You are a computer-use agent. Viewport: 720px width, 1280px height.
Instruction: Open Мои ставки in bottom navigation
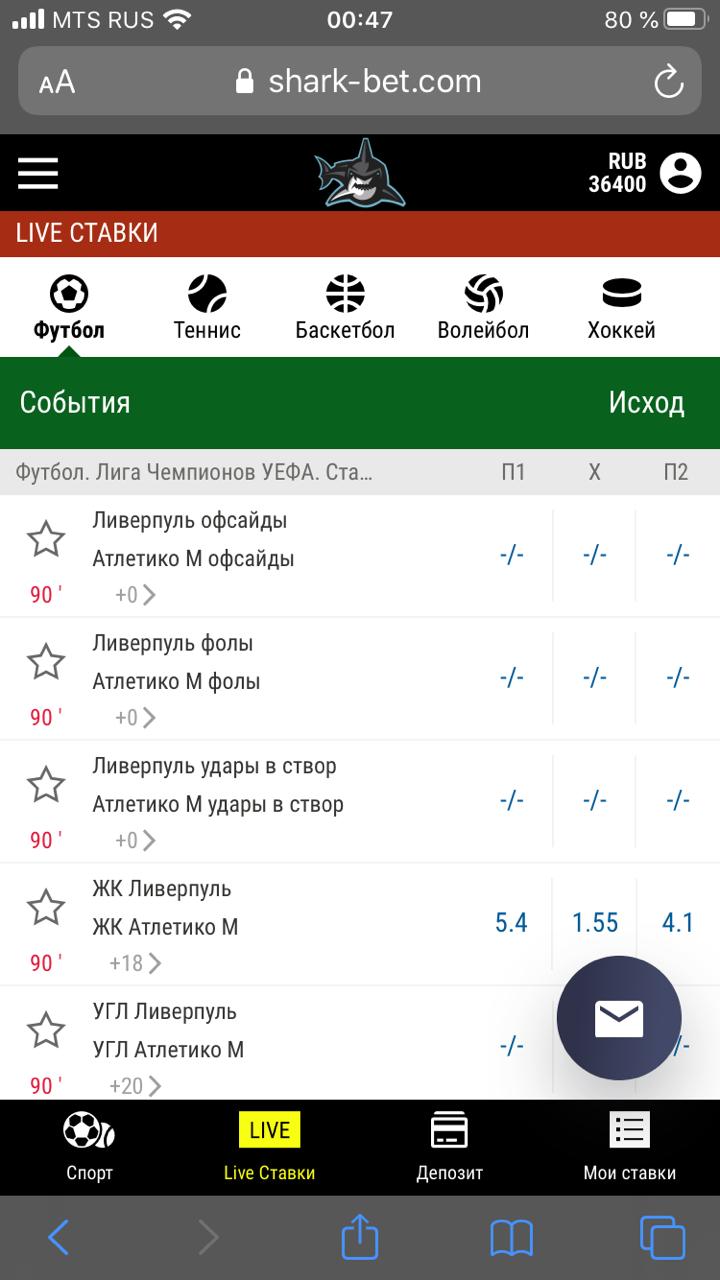coord(629,1146)
